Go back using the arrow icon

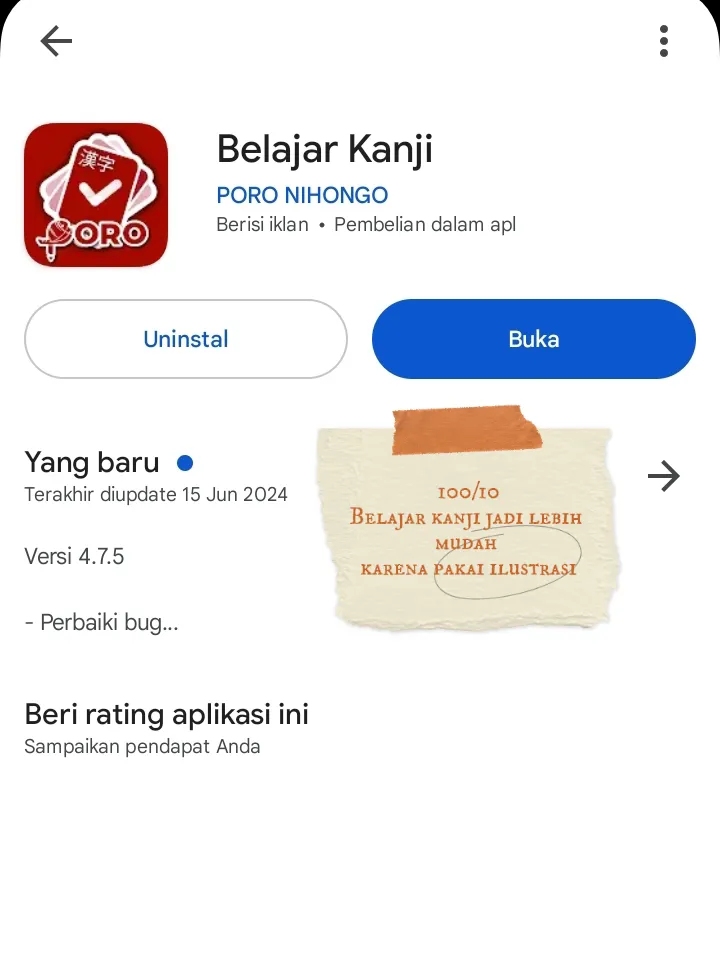click(56, 41)
